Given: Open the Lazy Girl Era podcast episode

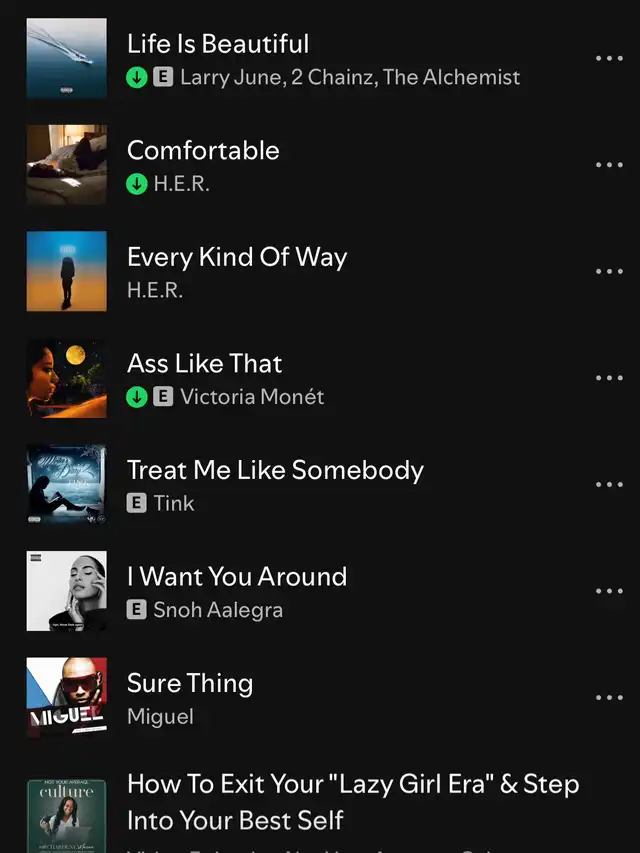Looking at the screenshot, I should [x=353, y=802].
